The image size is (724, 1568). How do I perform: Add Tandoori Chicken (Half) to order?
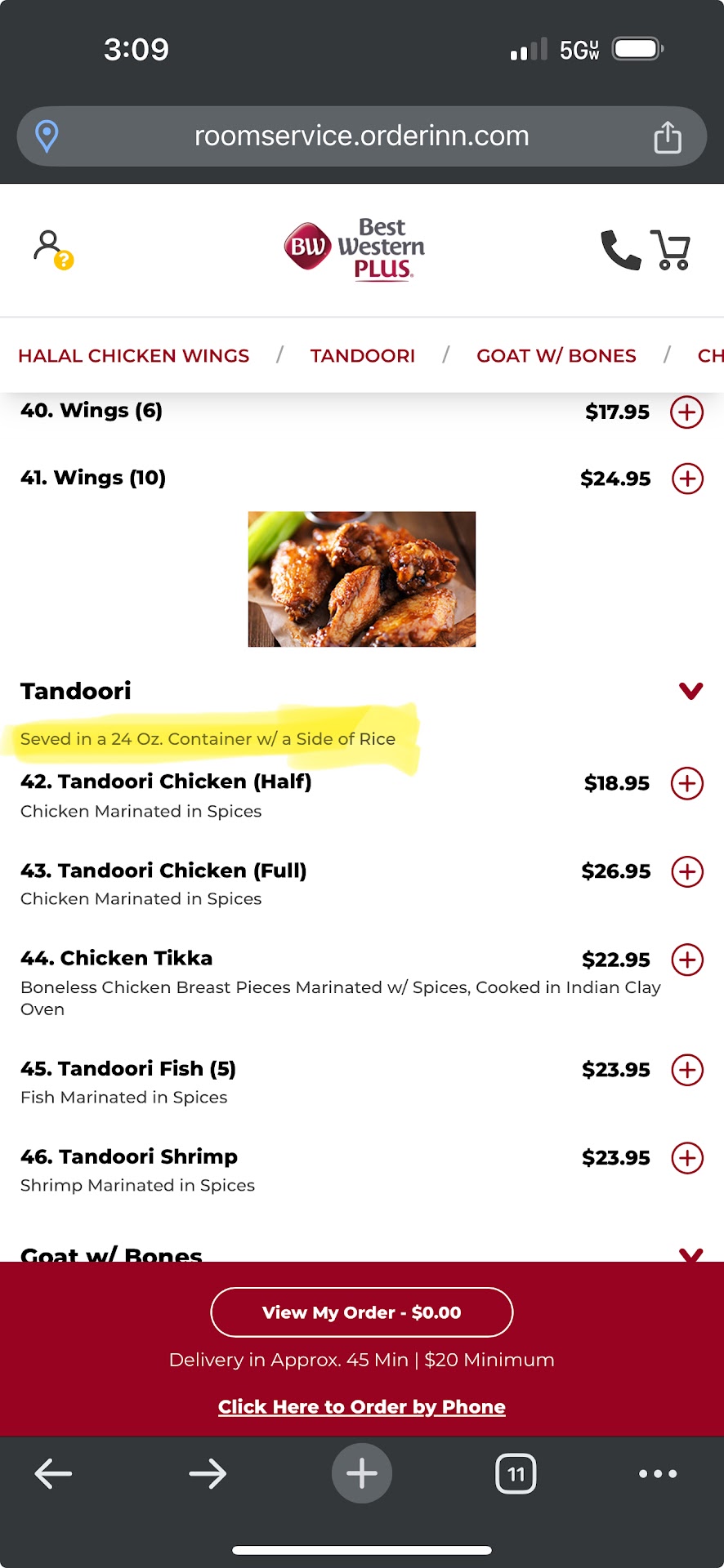click(687, 784)
